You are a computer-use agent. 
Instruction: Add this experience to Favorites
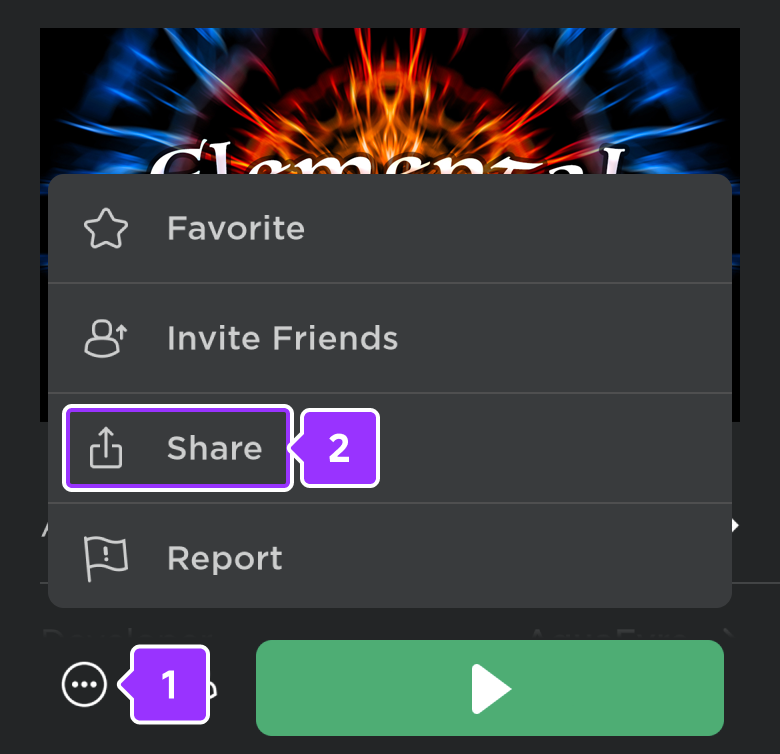235,229
